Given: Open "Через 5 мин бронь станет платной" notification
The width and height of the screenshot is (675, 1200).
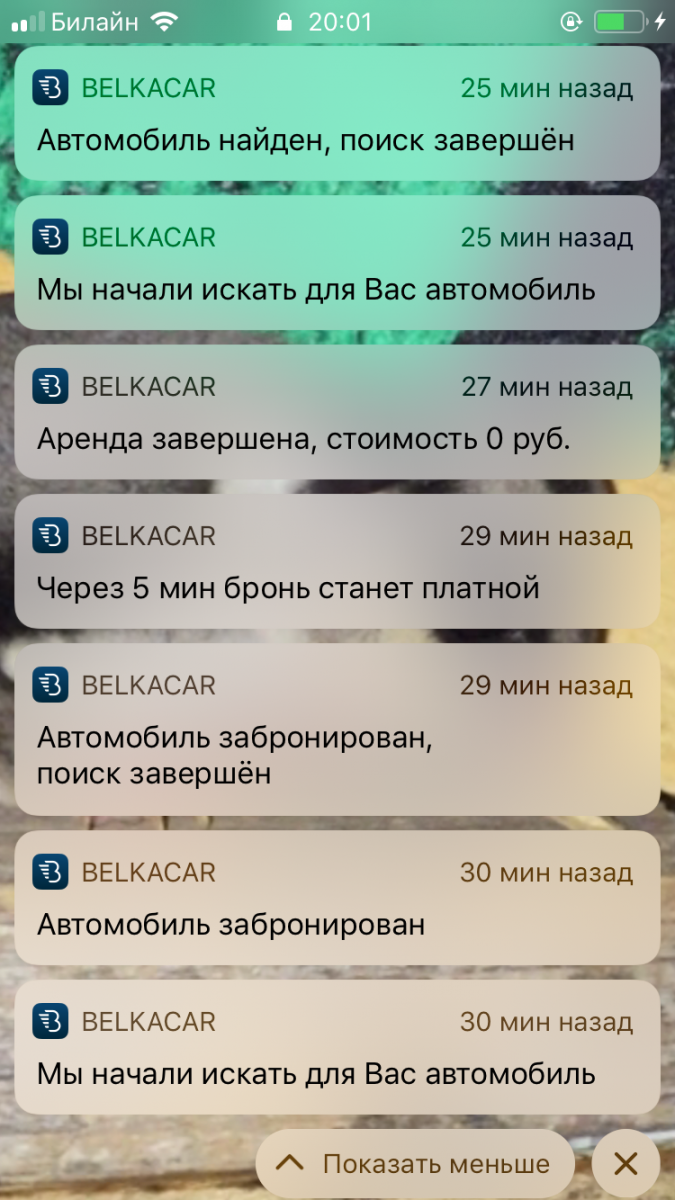Looking at the screenshot, I should 337,562.
